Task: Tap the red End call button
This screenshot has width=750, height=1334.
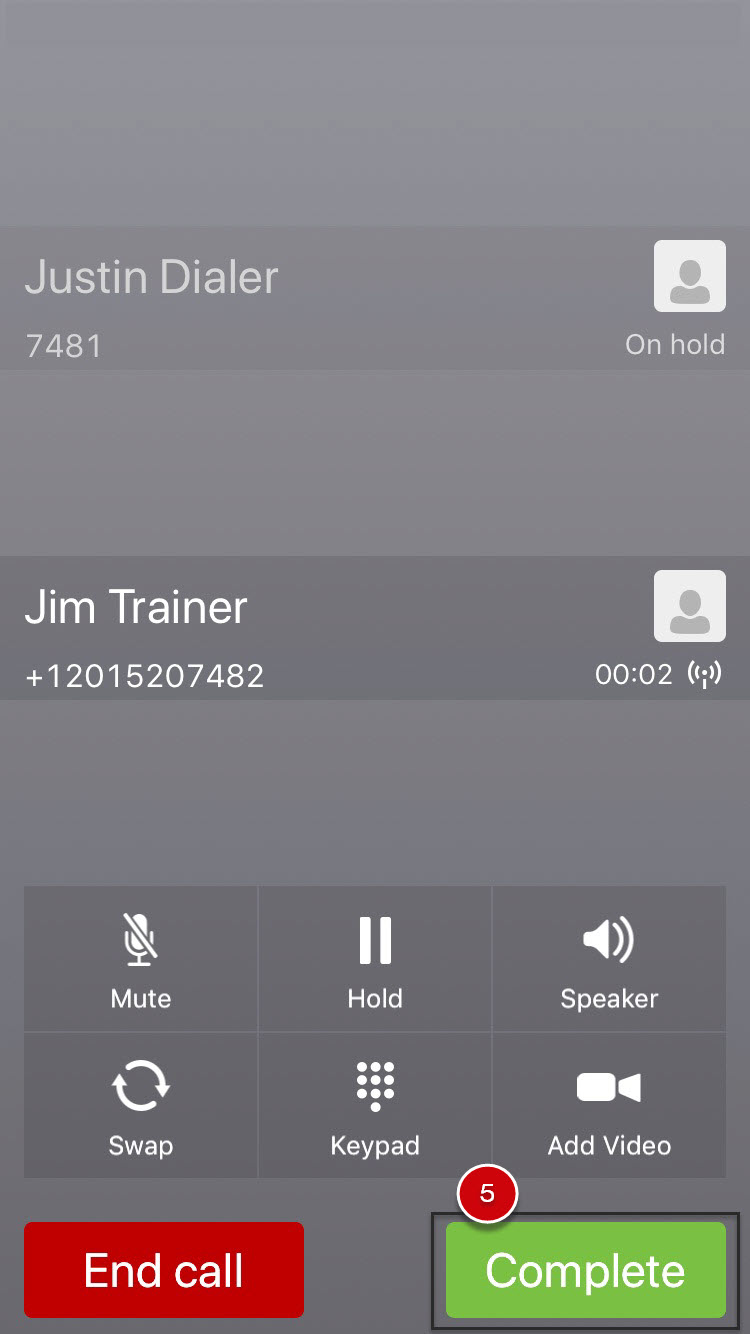Action: point(164,1270)
